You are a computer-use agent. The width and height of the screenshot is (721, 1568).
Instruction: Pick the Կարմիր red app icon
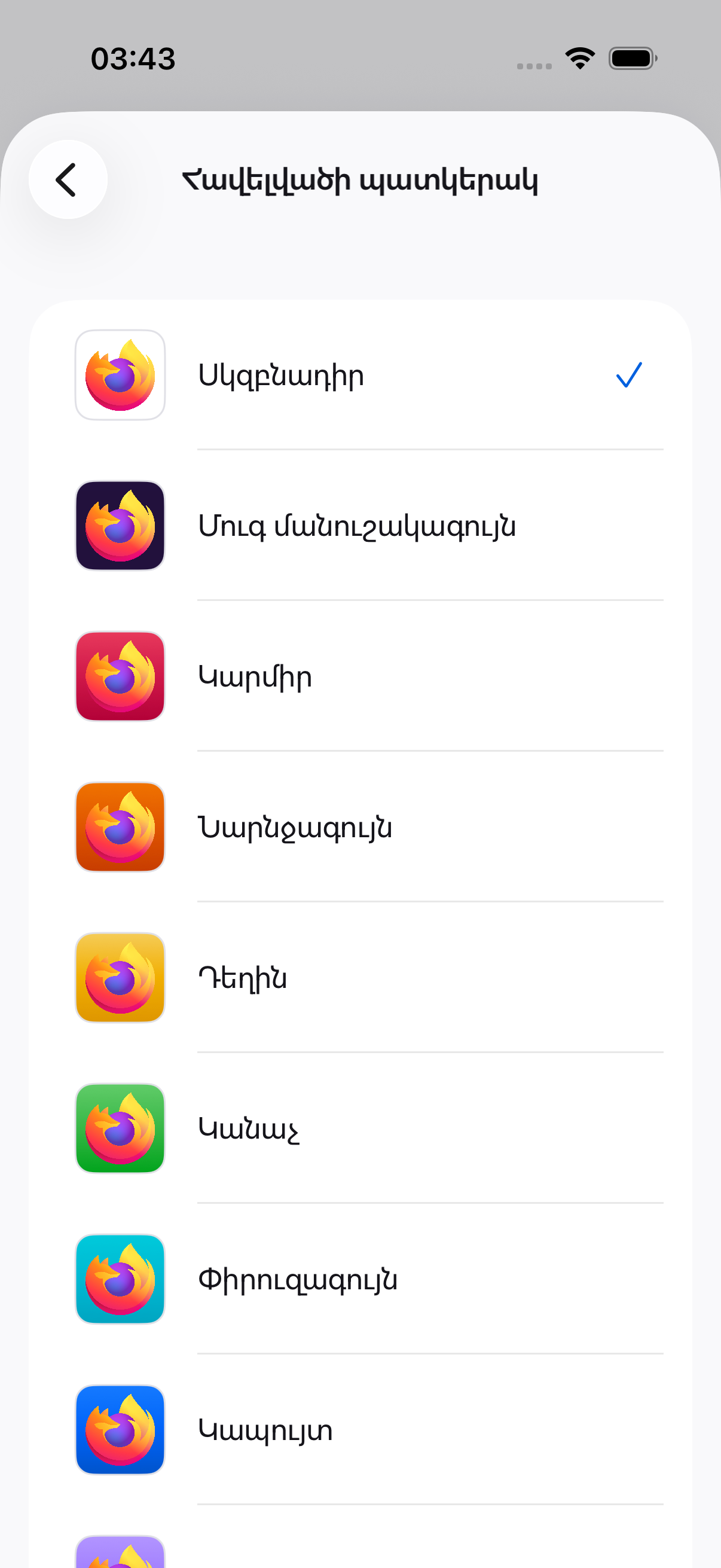pos(360,676)
